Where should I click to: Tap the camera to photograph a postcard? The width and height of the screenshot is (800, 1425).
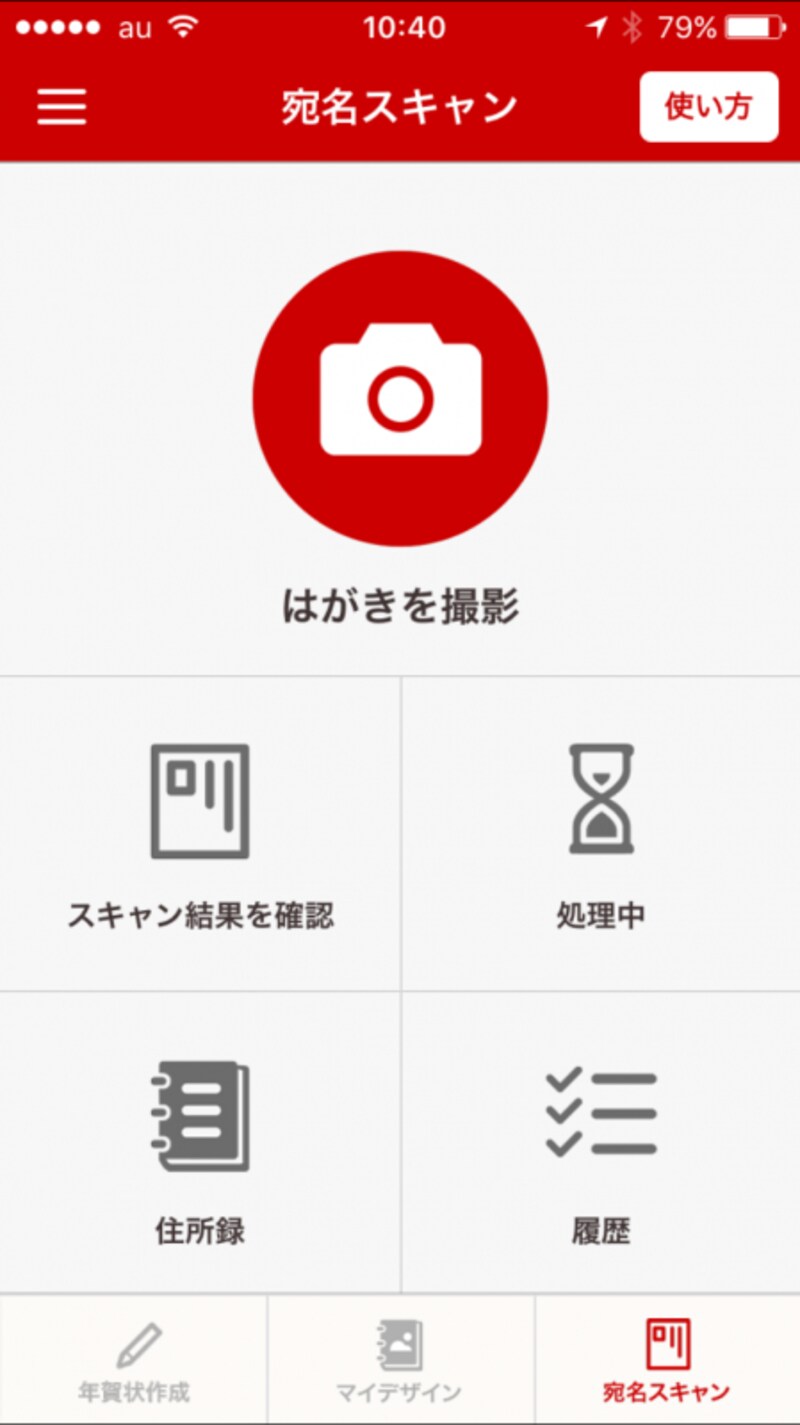coord(400,398)
